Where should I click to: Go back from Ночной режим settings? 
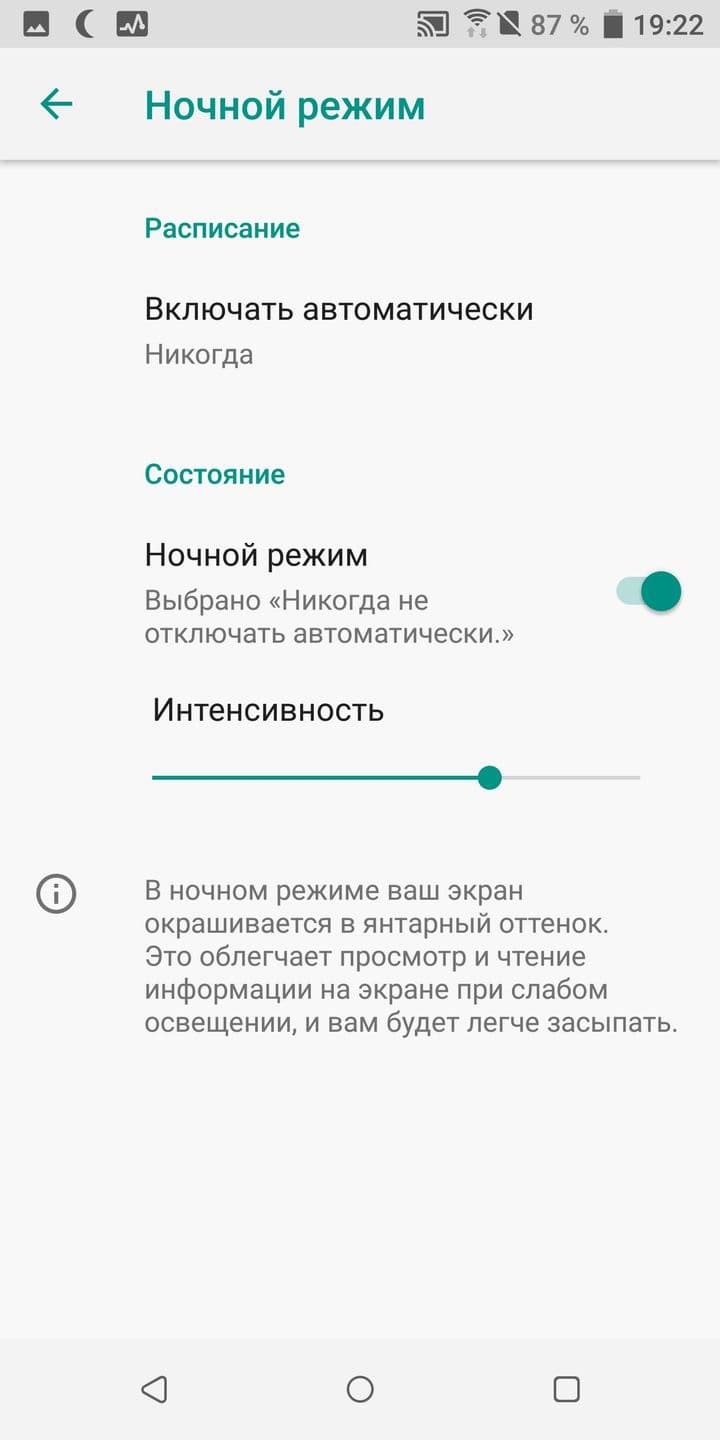coord(56,104)
